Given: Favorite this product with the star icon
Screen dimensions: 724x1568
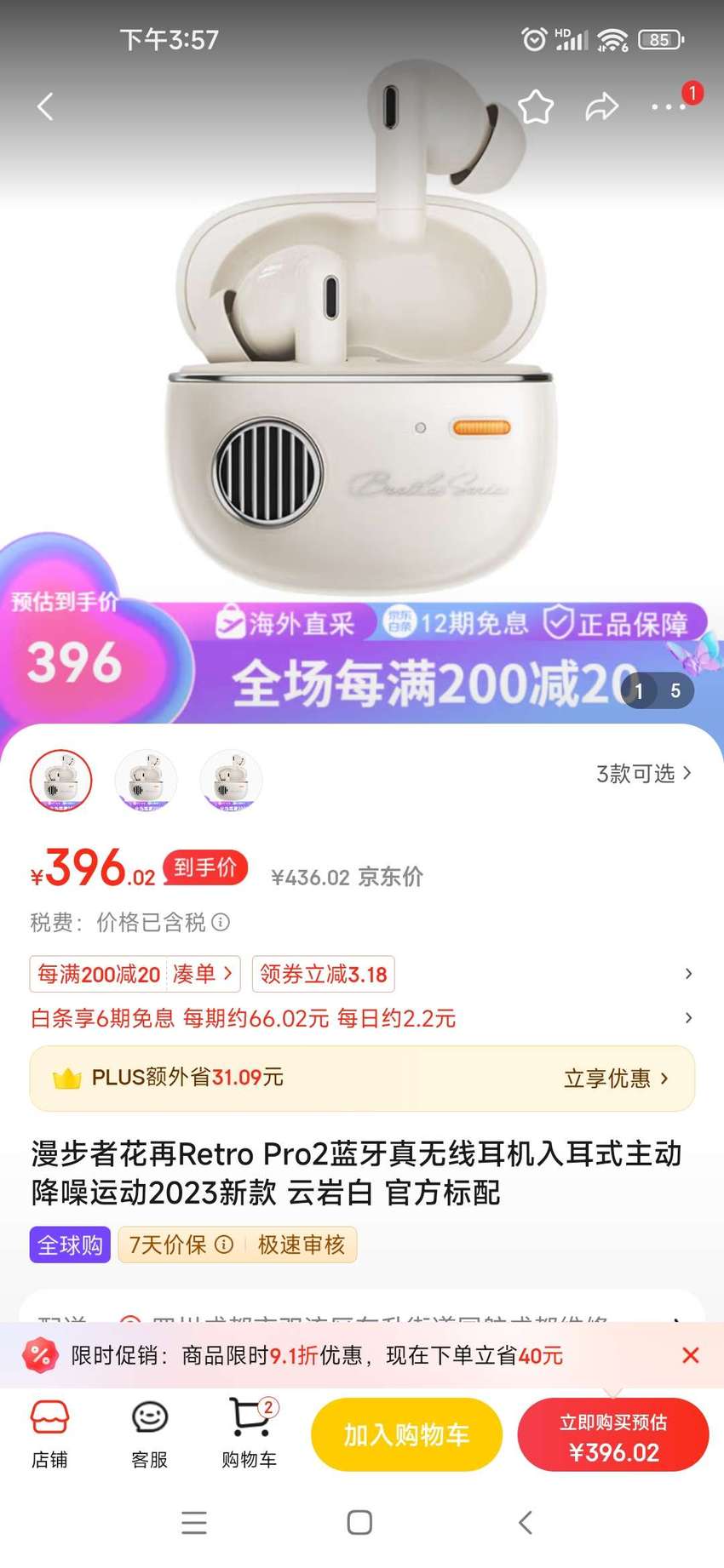Looking at the screenshot, I should point(536,106).
